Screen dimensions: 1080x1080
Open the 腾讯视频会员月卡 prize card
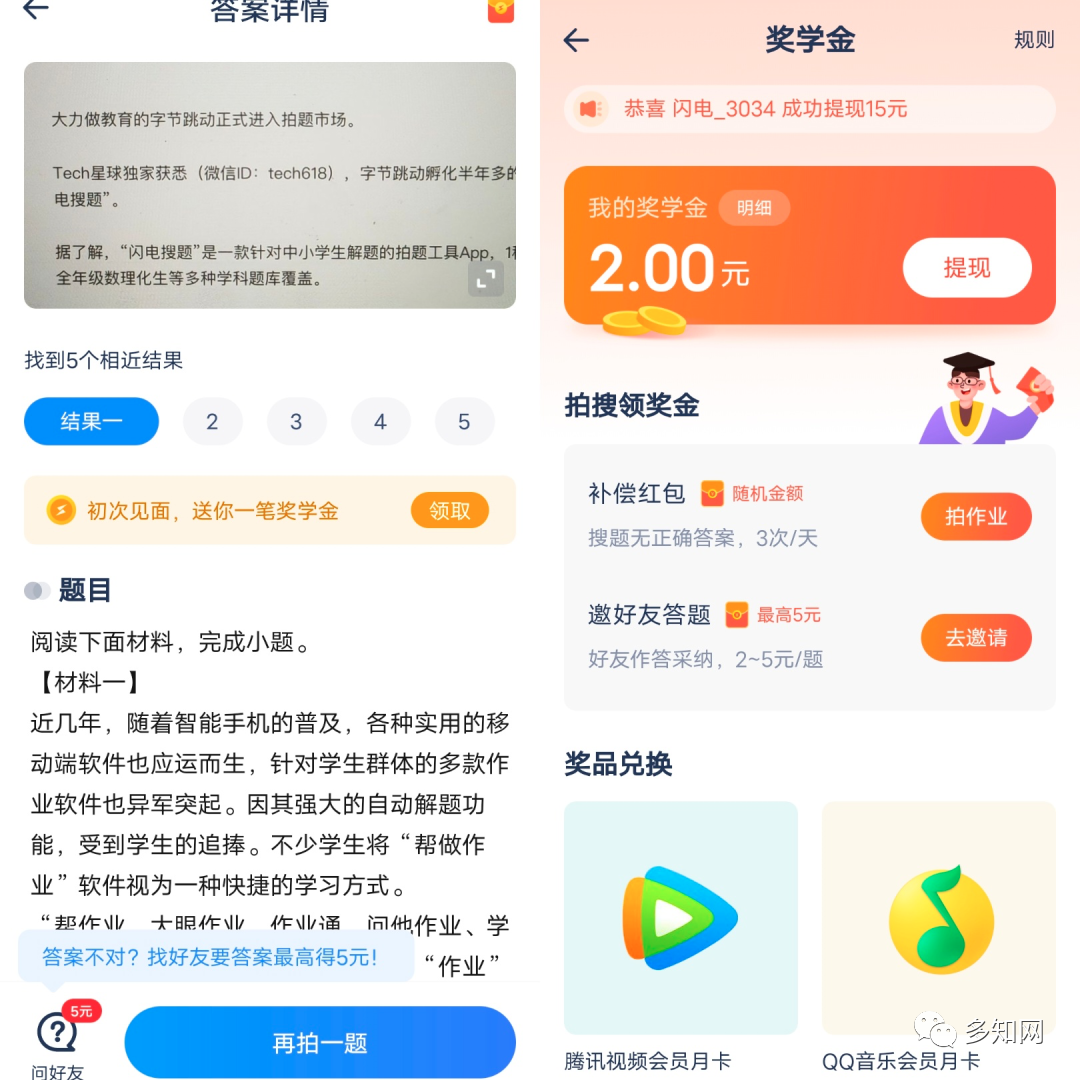[680, 918]
